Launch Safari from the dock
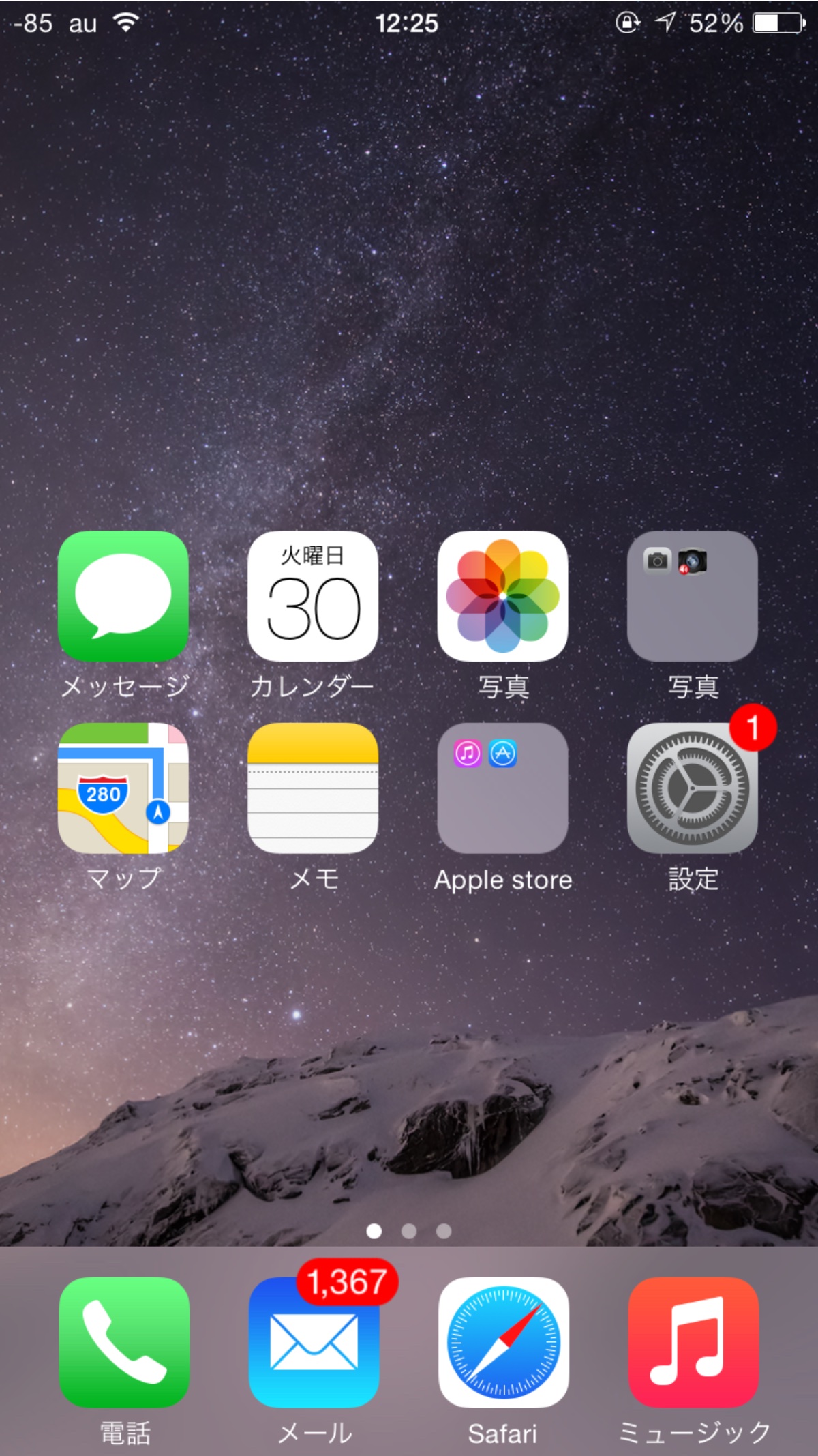818x1456 pixels. point(503,1342)
